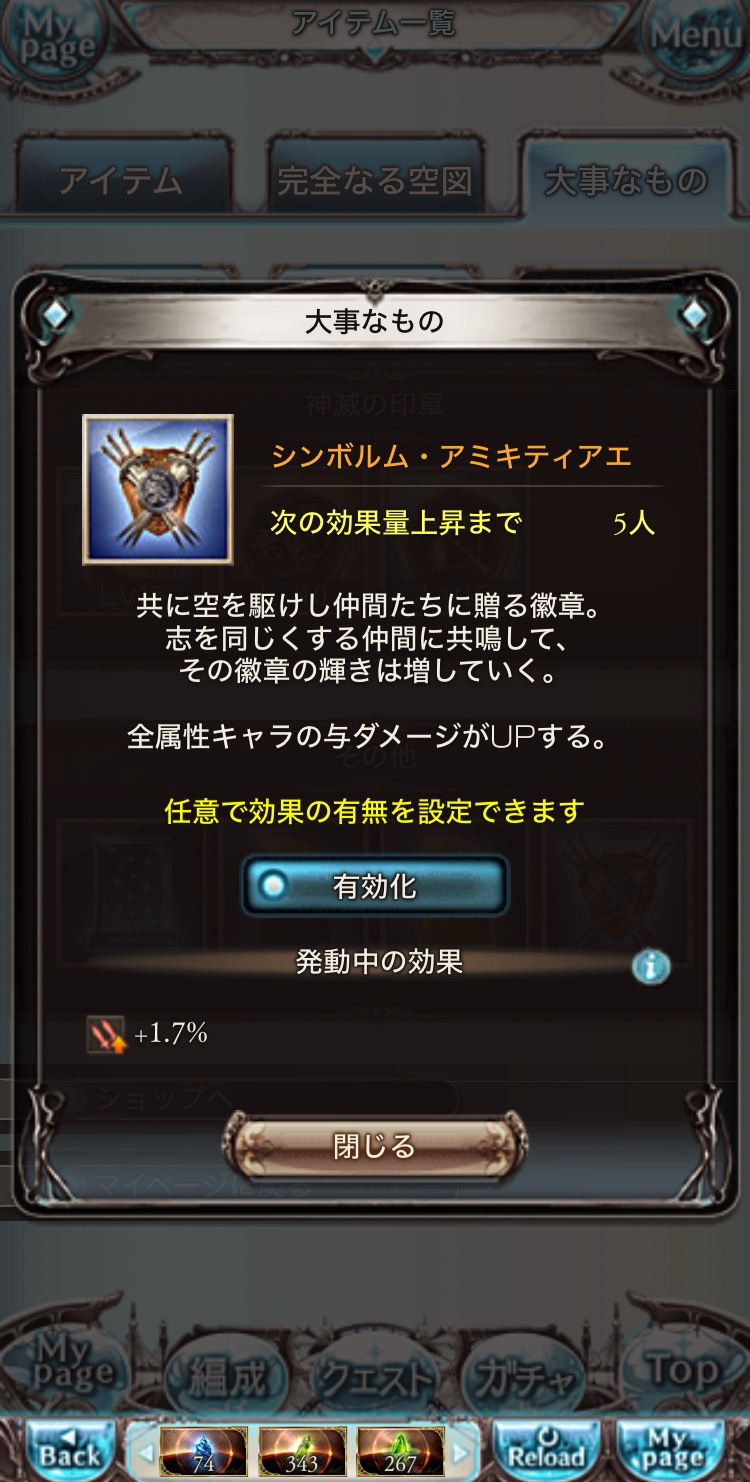Tap the Back button in the bottom bar

point(70,1447)
